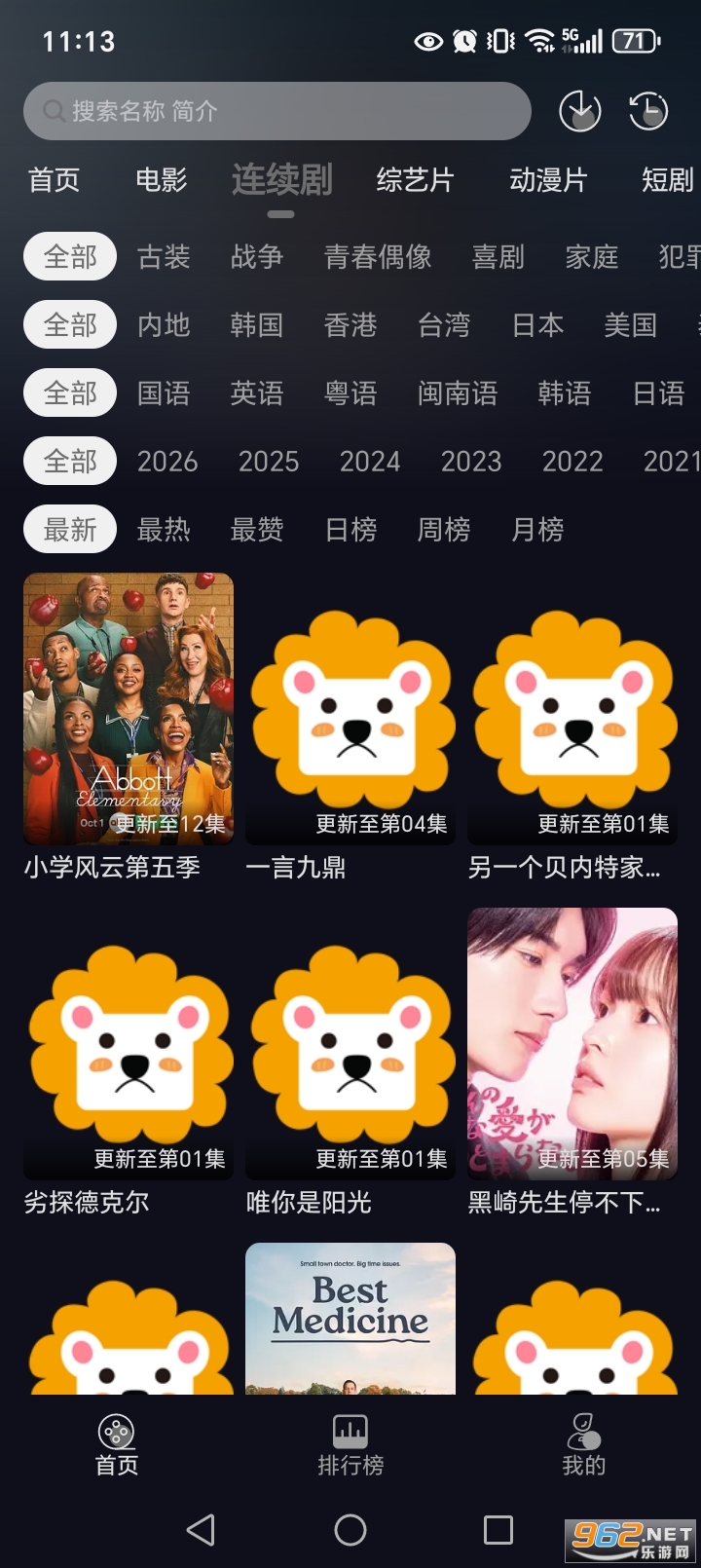
Task: Open the watch history icon
Action: pyautogui.click(x=648, y=111)
